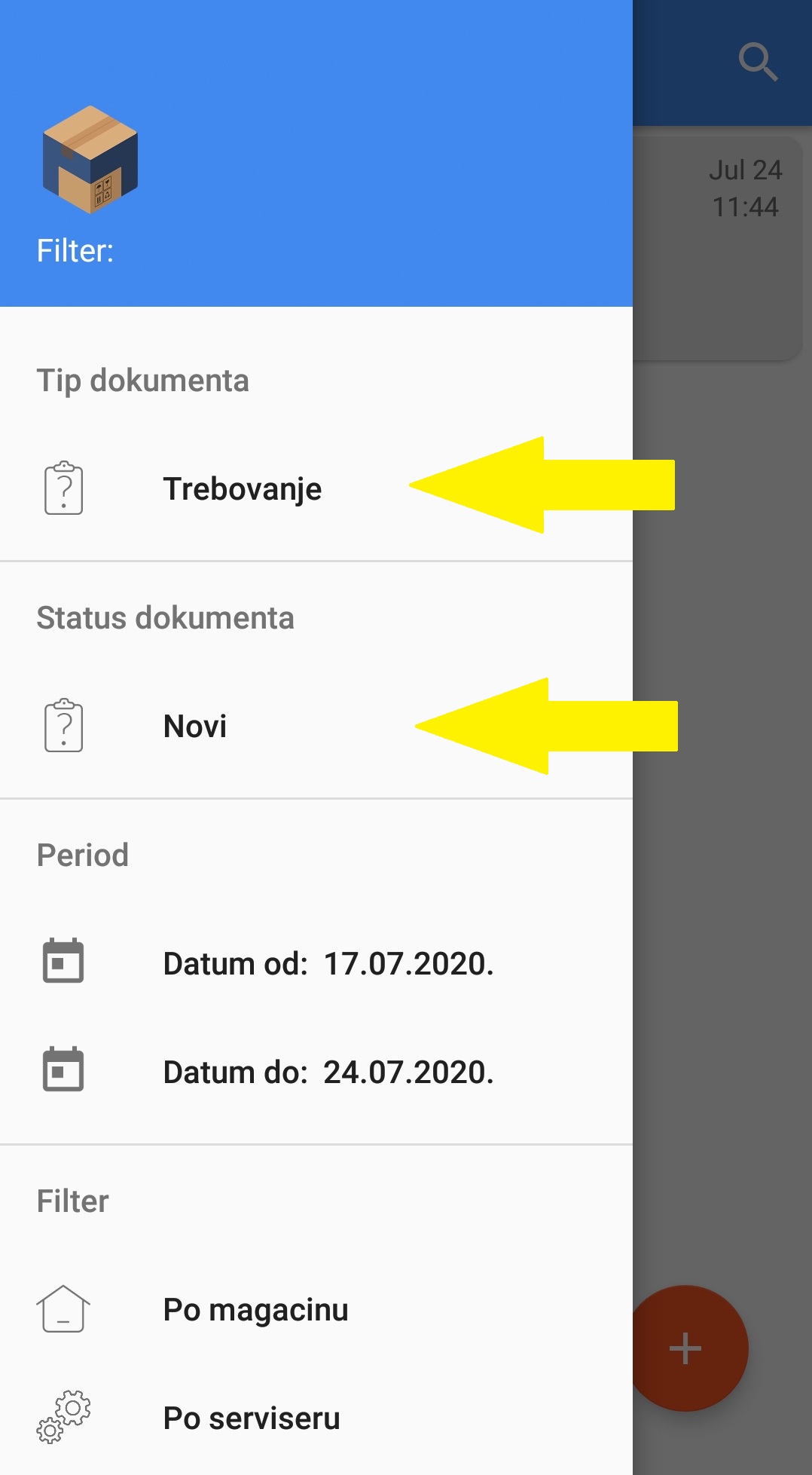Choose the Novi document status
The height and width of the screenshot is (1475, 812).
(195, 727)
